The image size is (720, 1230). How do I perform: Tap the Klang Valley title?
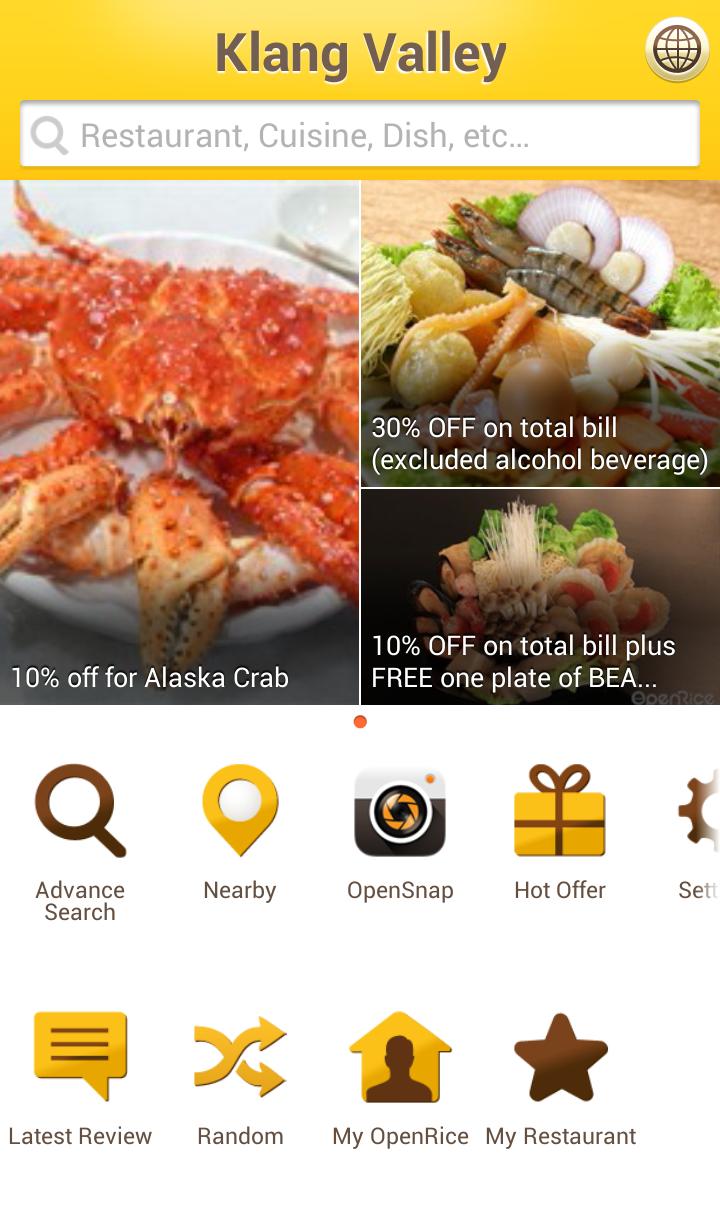point(360,53)
